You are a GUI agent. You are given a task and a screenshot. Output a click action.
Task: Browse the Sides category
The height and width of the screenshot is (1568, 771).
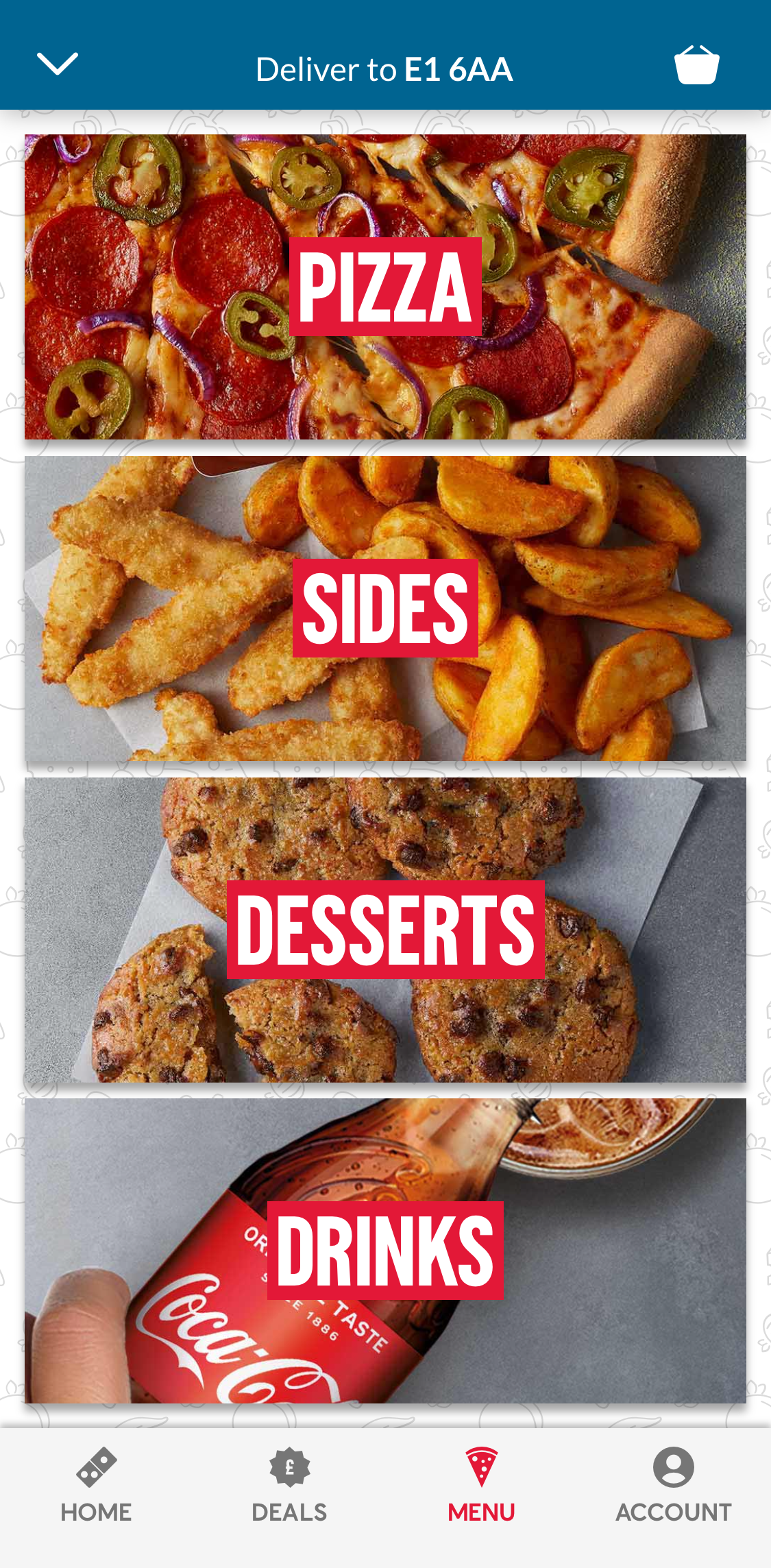pos(385,608)
